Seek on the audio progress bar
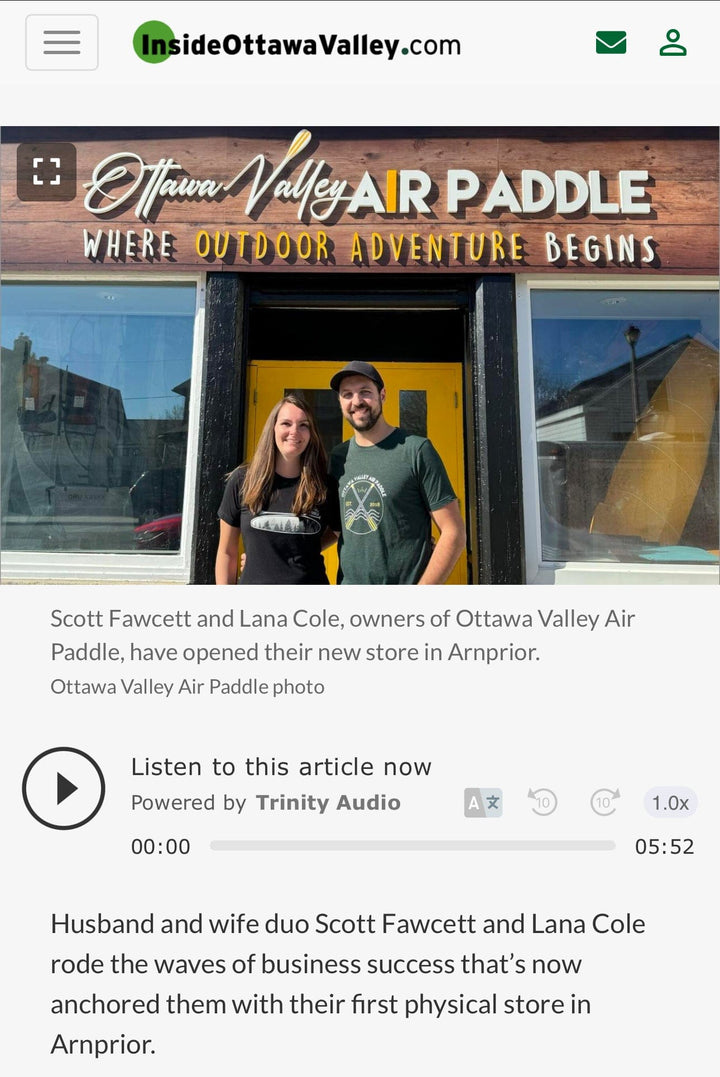This screenshot has width=720, height=1077. coord(412,846)
